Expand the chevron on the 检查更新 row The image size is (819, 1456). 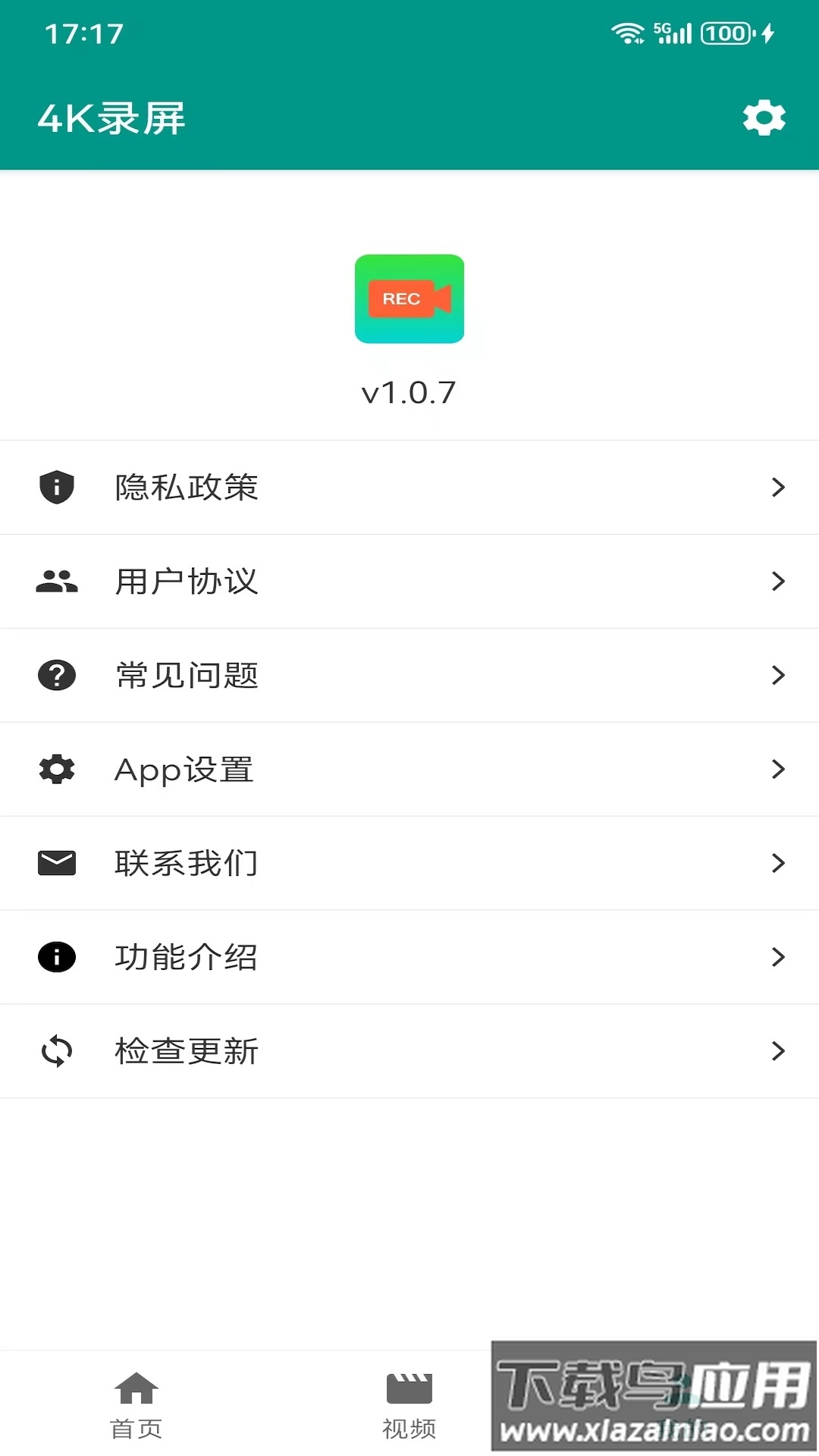coord(779,1050)
